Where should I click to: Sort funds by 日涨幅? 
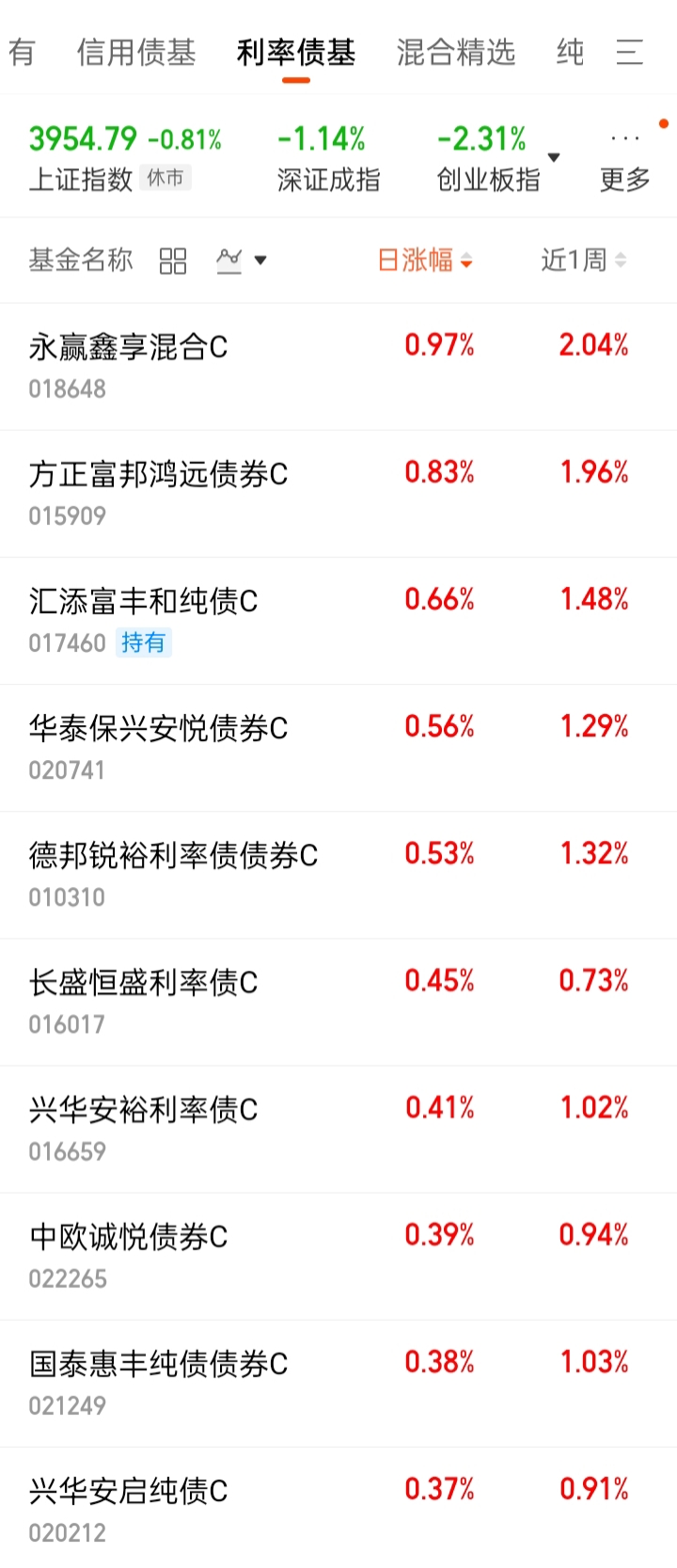coord(424,261)
